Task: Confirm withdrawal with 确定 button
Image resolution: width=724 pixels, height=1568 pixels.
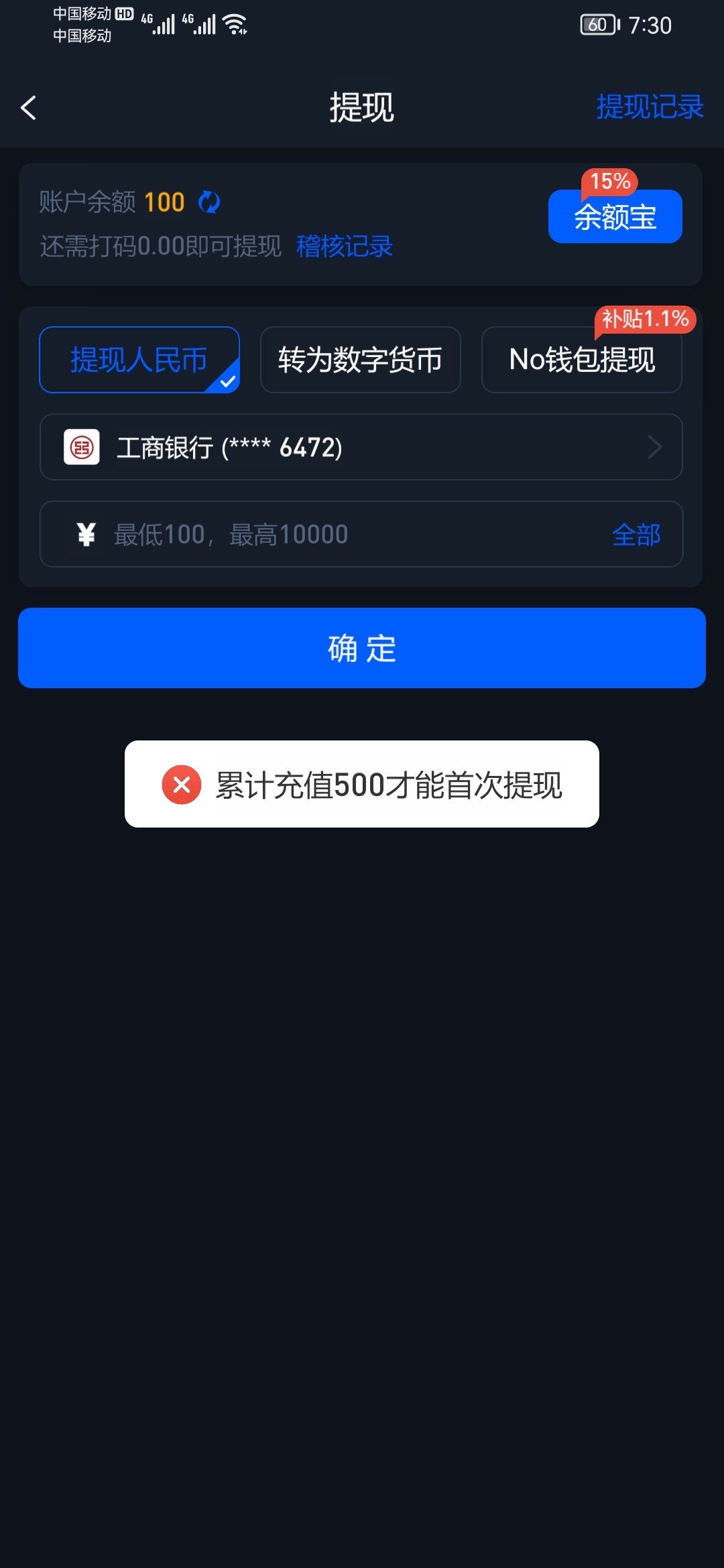Action: [x=362, y=648]
